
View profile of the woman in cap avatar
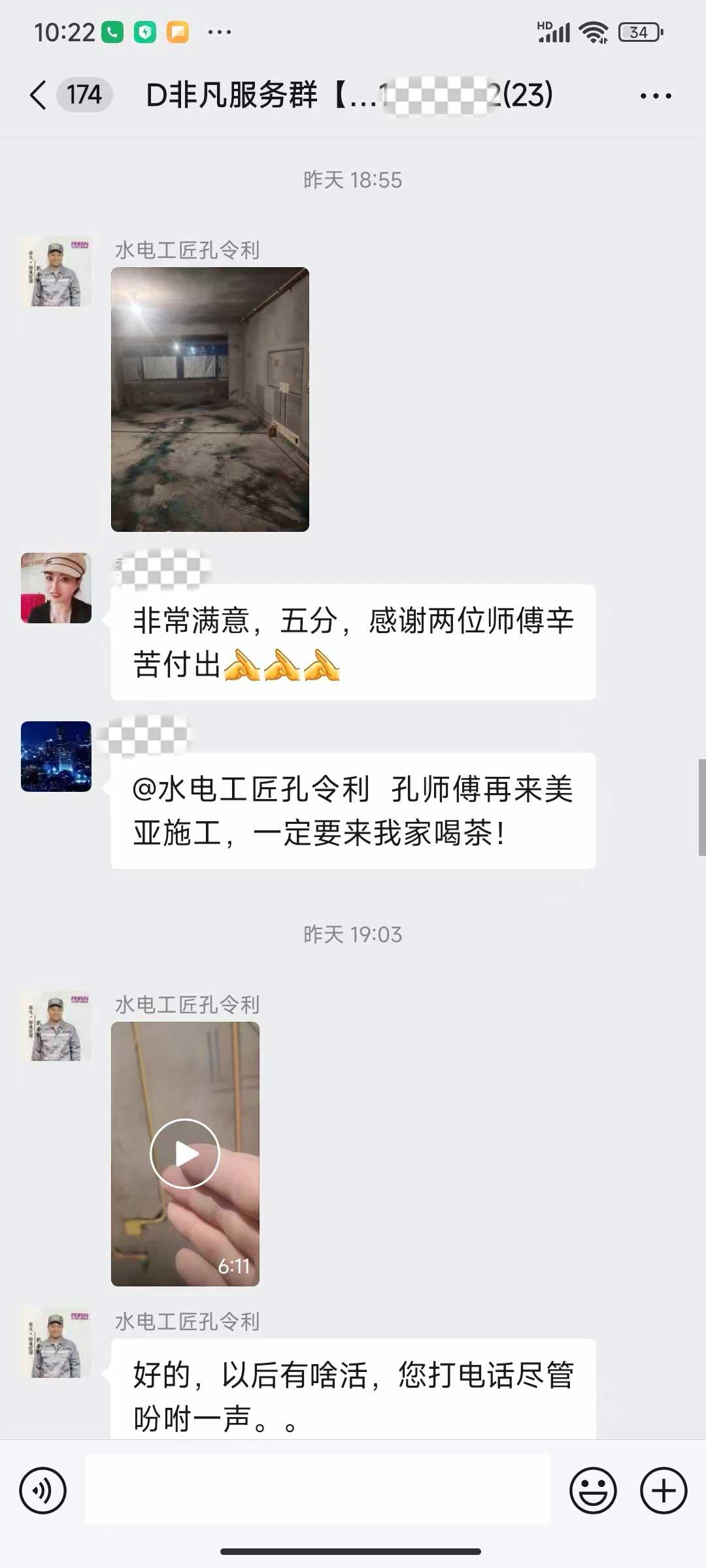(56, 588)
